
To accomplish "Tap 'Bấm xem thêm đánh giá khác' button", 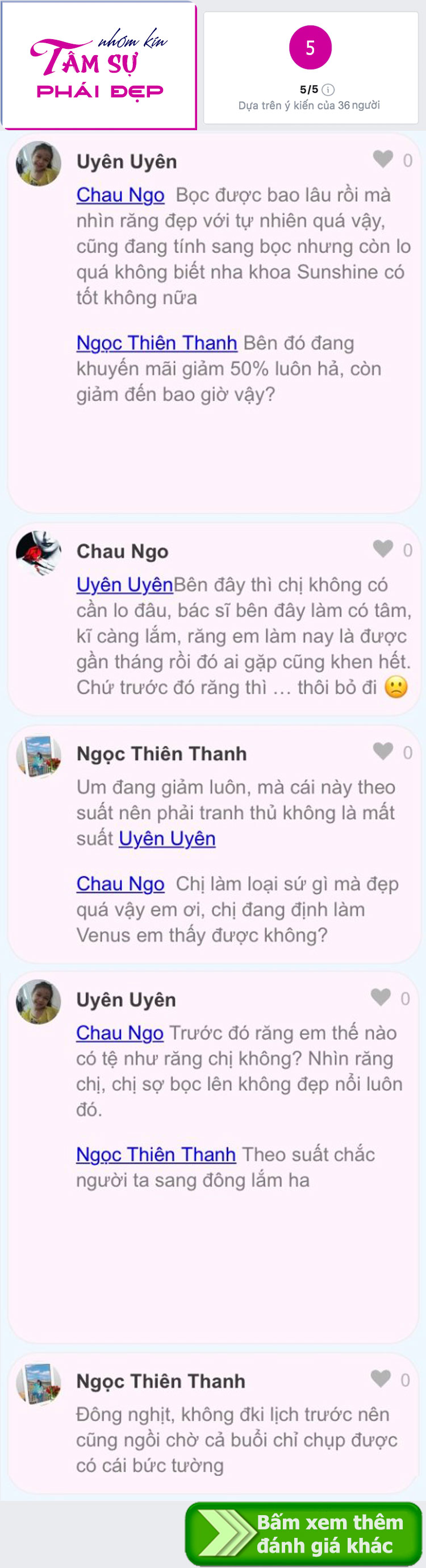I will (x=303, y=1533).
